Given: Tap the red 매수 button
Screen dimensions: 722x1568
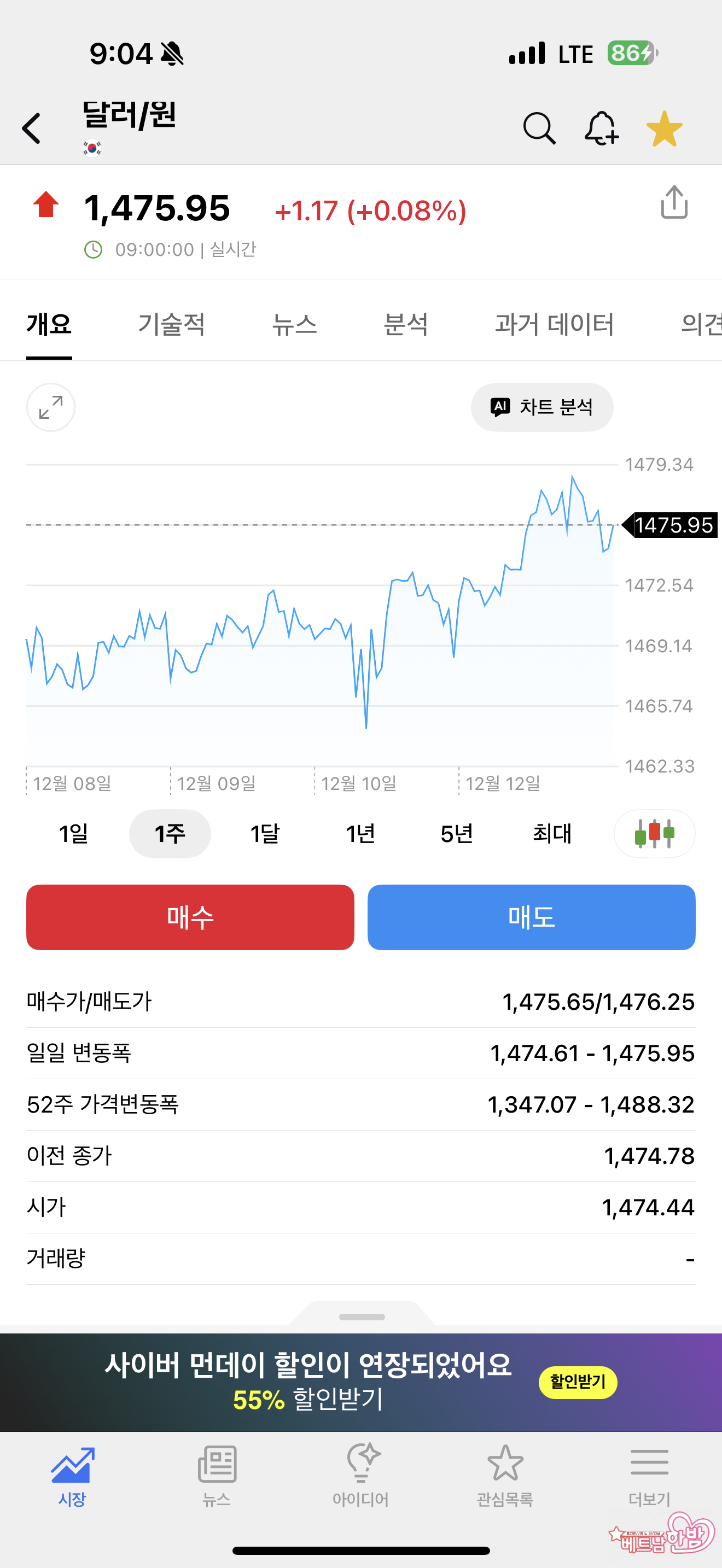Looking at the screenshot, I should pos(190,917).
